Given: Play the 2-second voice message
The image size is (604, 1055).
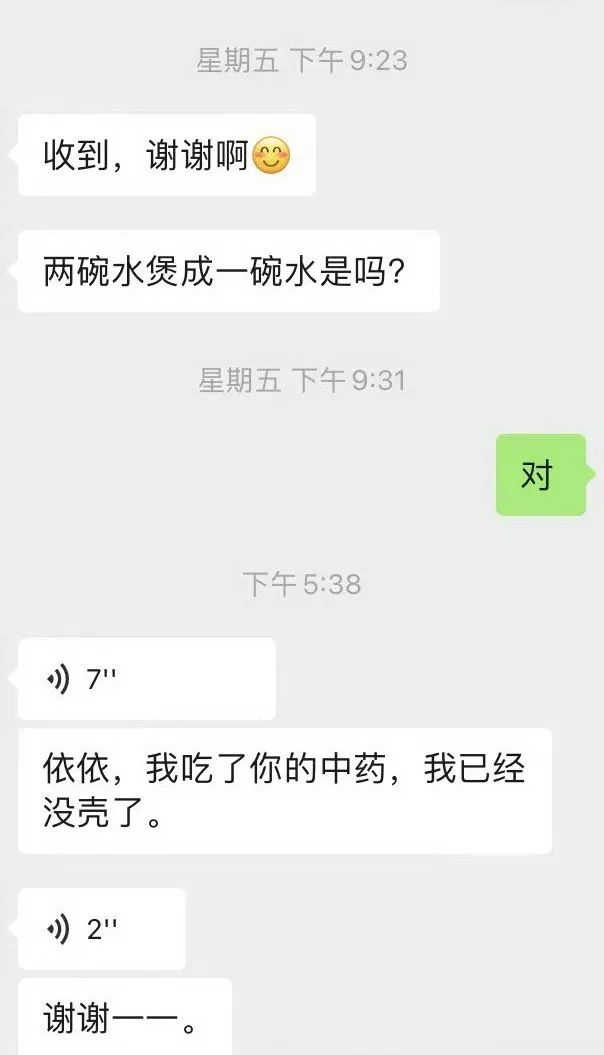Looking at the screenshot, I should click(x=102, y=929).
